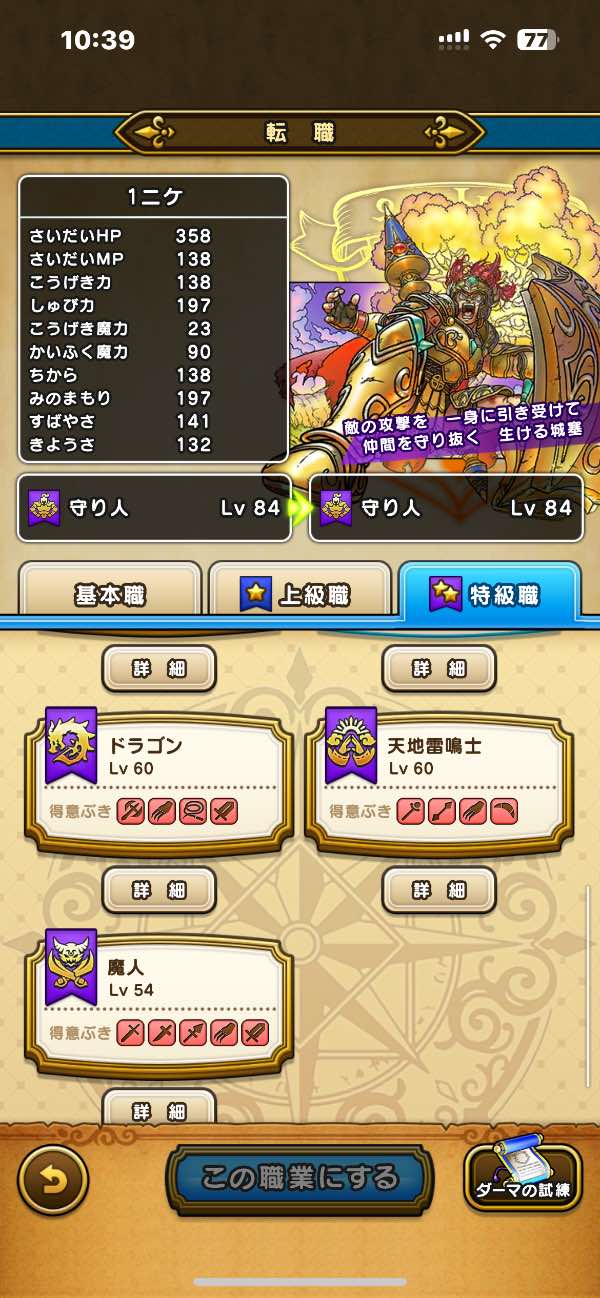Viewport: 600px width, 1298px height.
Task: Switch to the 基本職 tab
Action: point(110,595)
